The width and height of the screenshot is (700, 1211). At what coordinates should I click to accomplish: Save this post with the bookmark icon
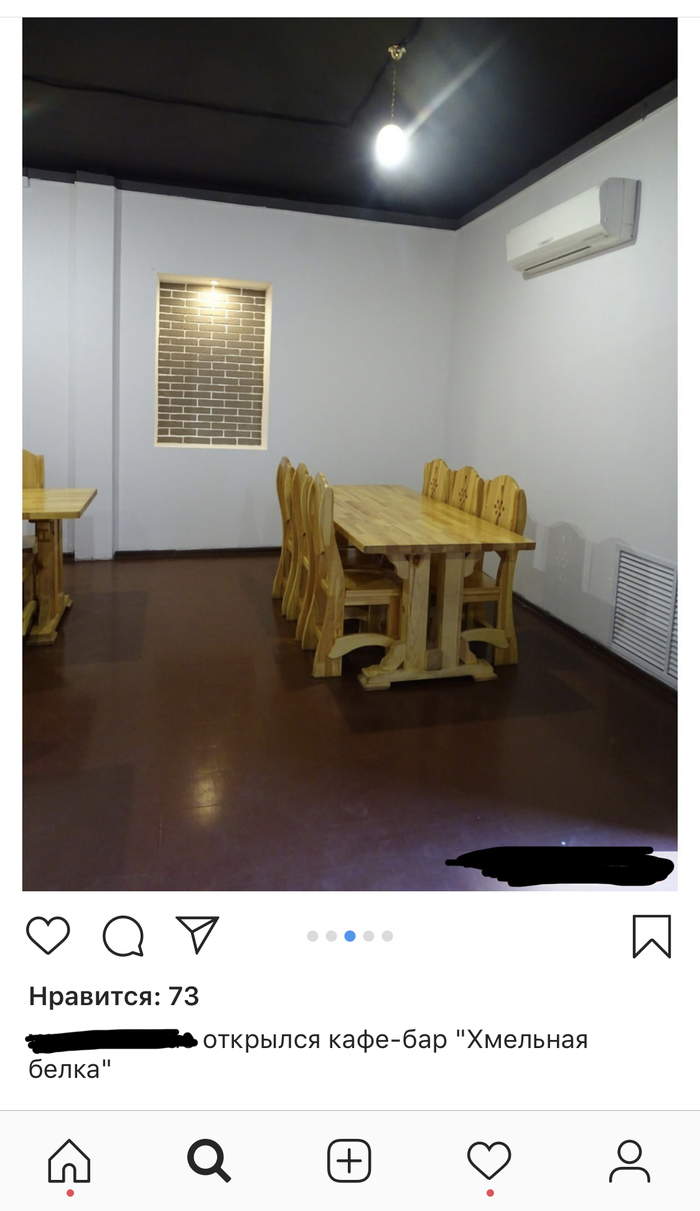pyautogui.click(x=651, y=936)
